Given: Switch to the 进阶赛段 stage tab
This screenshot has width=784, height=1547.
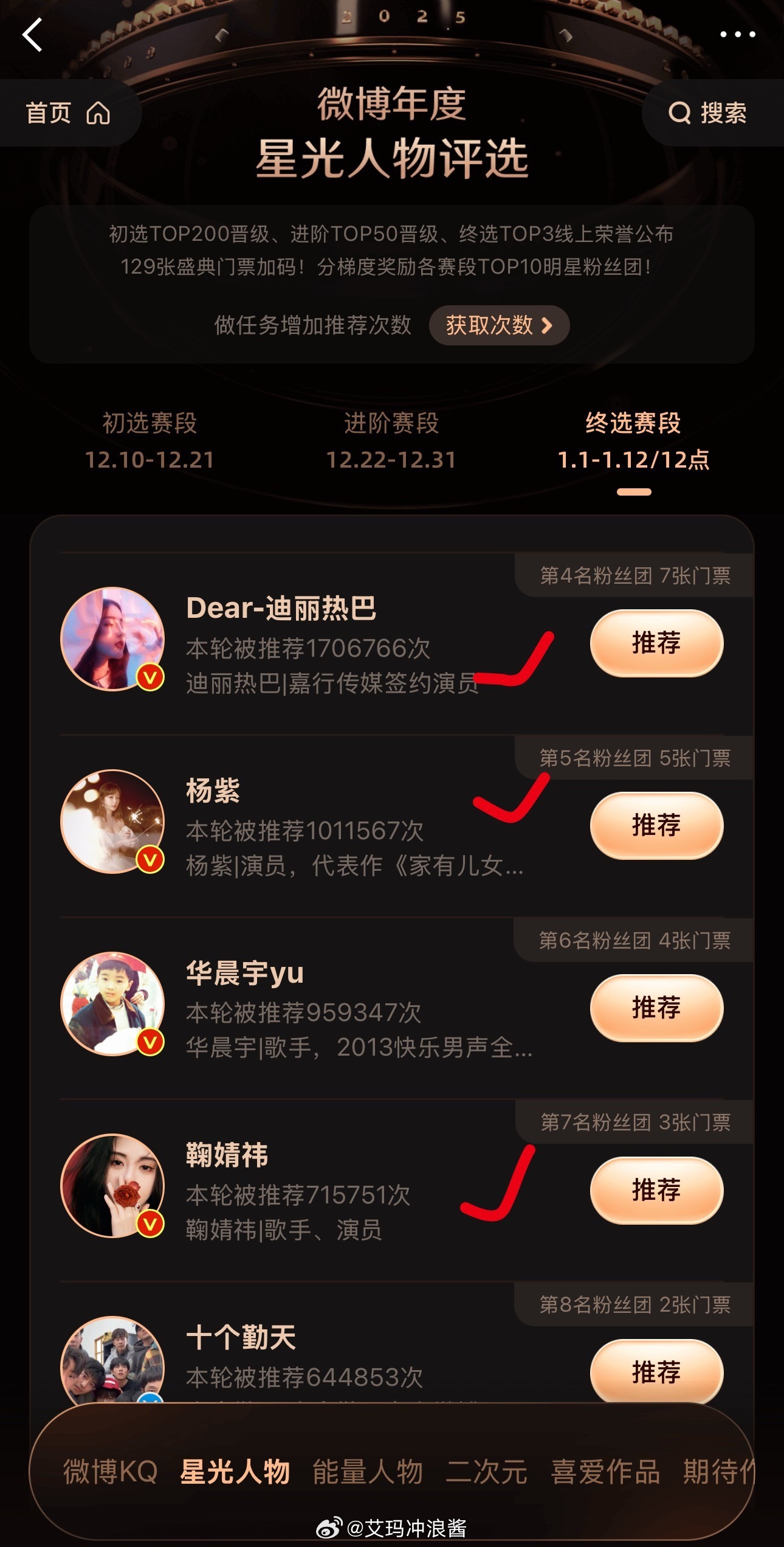Looking at the screenshot, I should [x=392, y=441].
